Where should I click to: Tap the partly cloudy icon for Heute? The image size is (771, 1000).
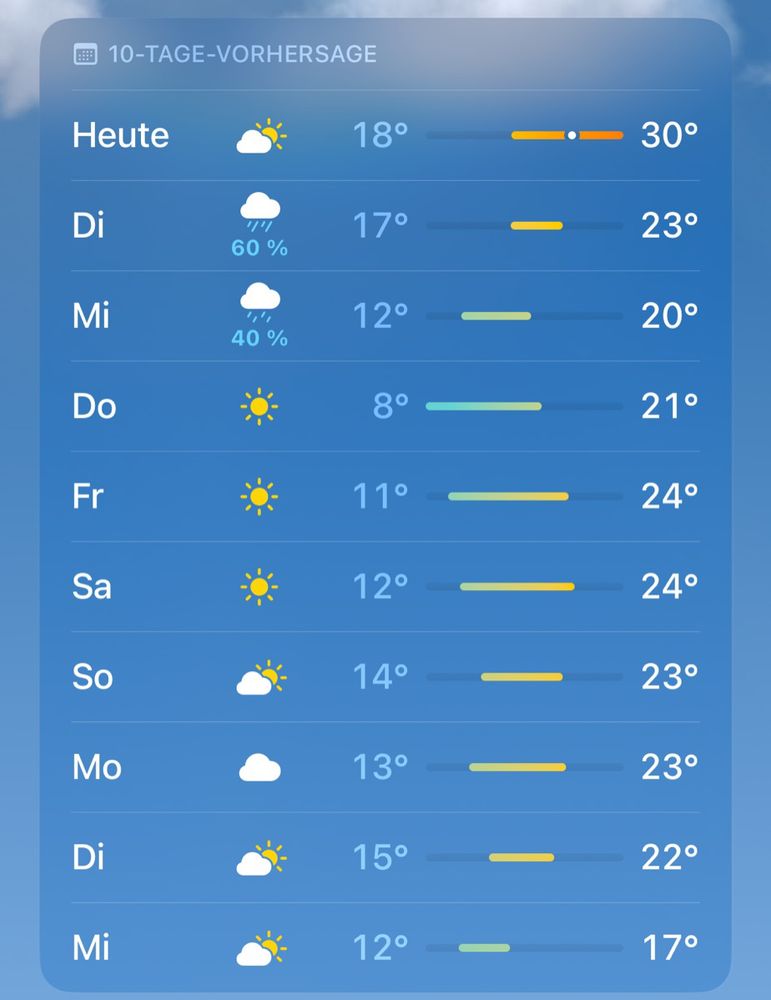260,135
